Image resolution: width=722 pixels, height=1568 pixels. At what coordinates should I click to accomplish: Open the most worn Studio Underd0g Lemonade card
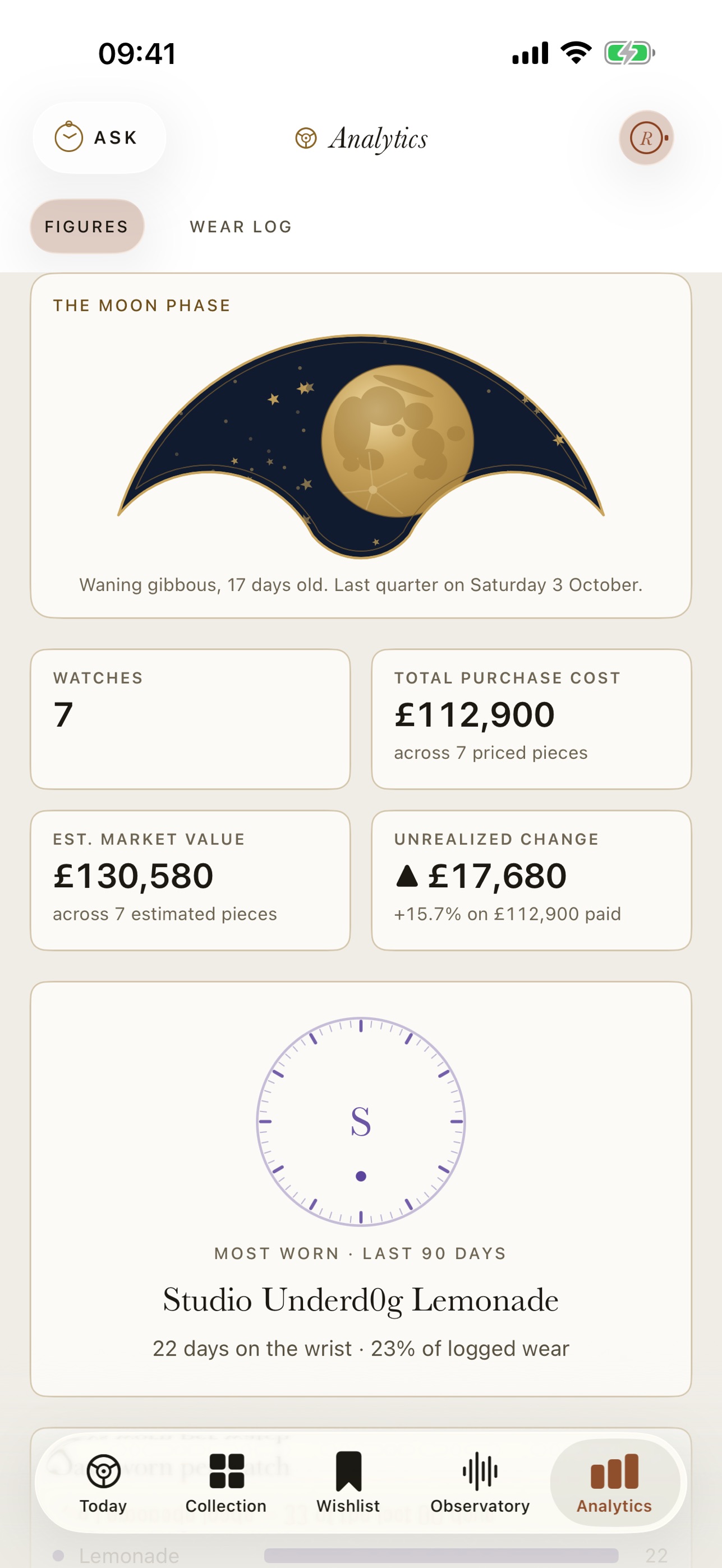click(x=361, y=1189)
